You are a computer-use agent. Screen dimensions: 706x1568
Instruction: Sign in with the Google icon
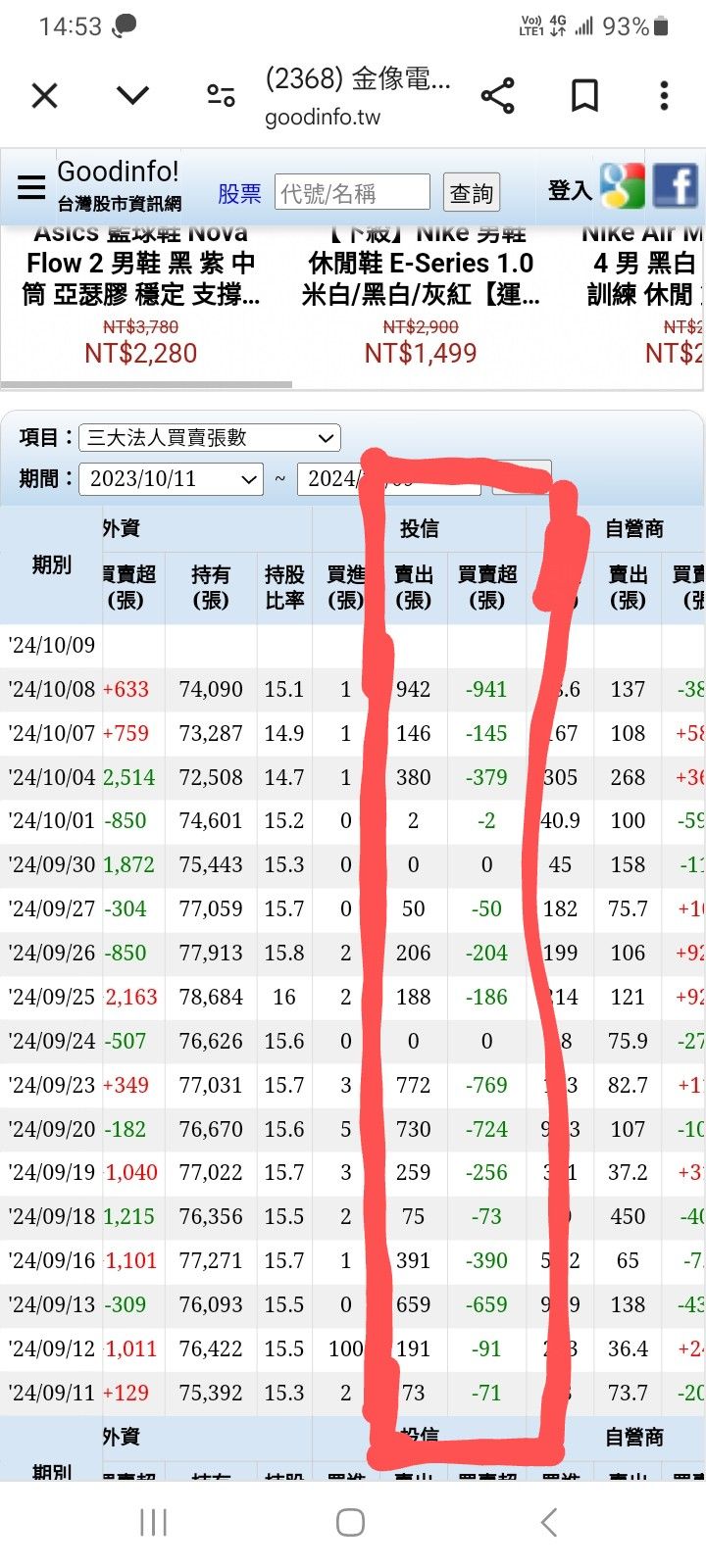(x=623, y=186)
